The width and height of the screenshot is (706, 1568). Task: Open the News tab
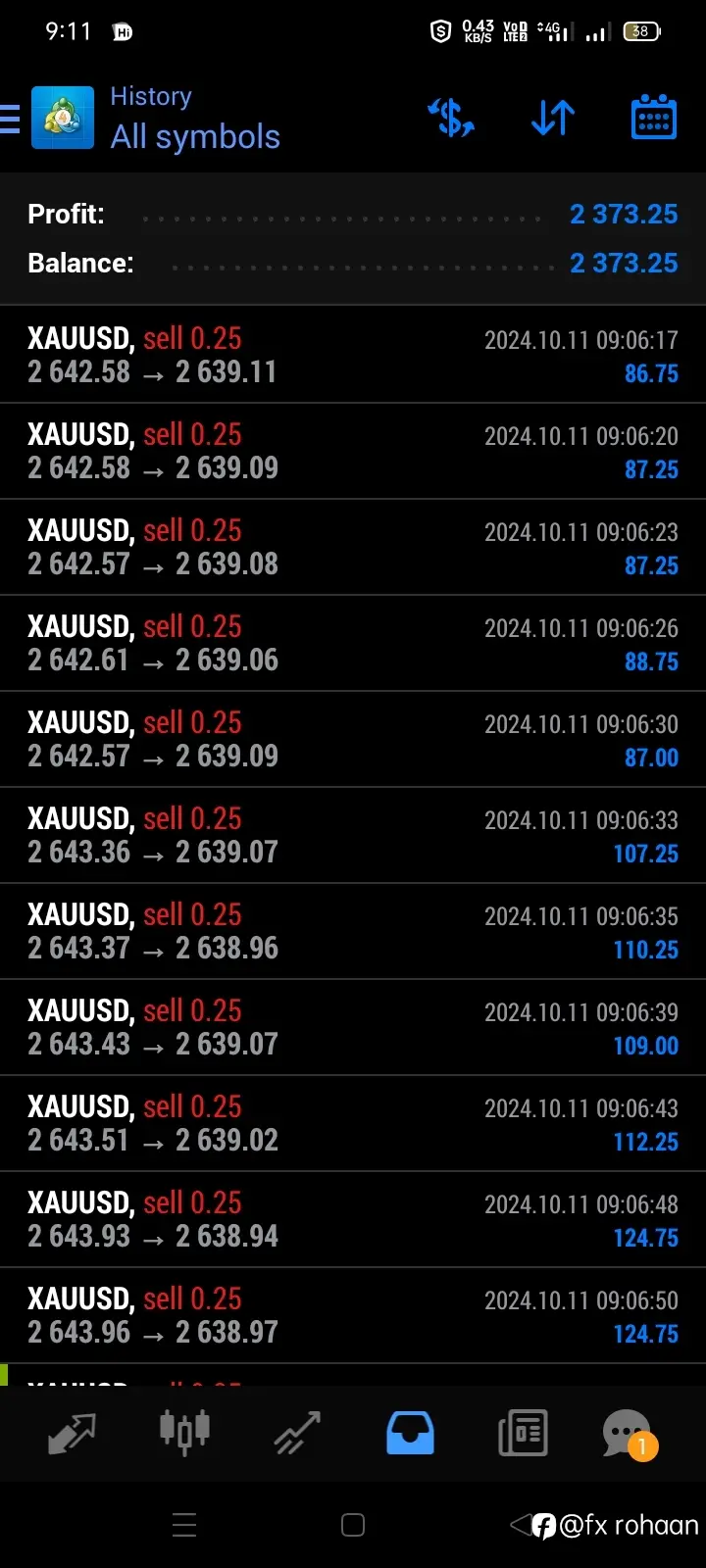pos(523,1433)
